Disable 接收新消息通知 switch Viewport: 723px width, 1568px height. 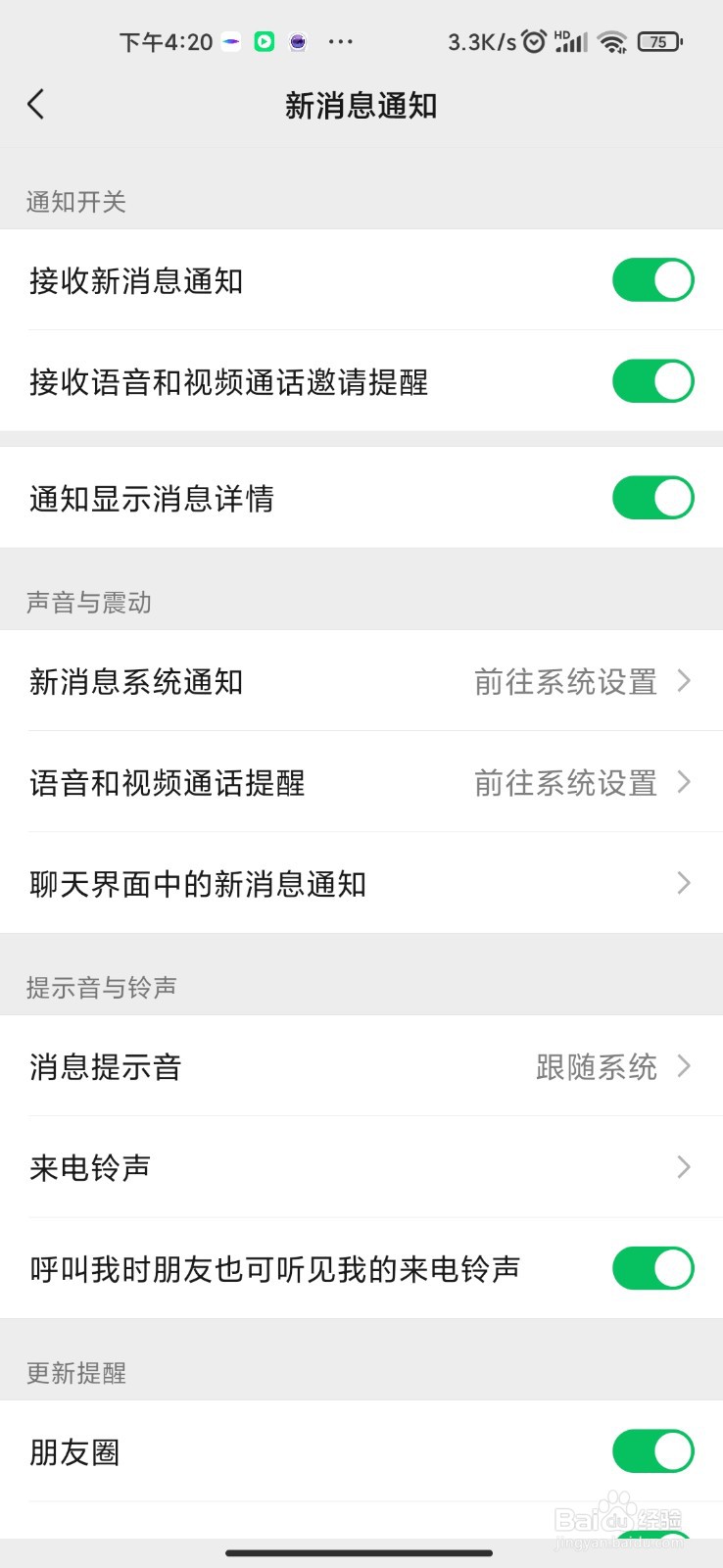click(x=652, y=279)
